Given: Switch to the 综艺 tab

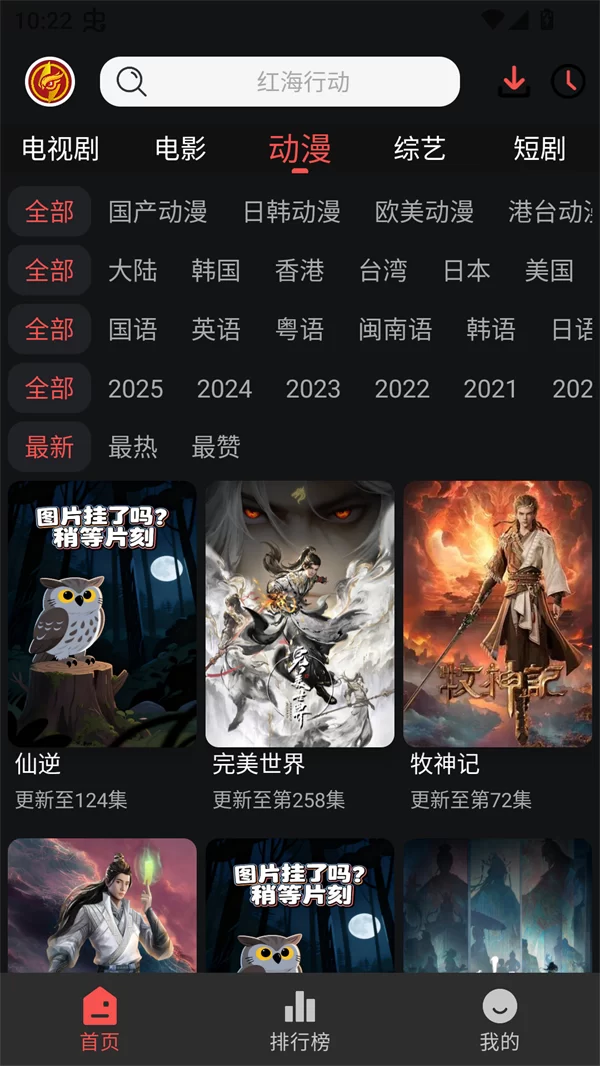Looking at the screenshot, I should pos(419,149).
